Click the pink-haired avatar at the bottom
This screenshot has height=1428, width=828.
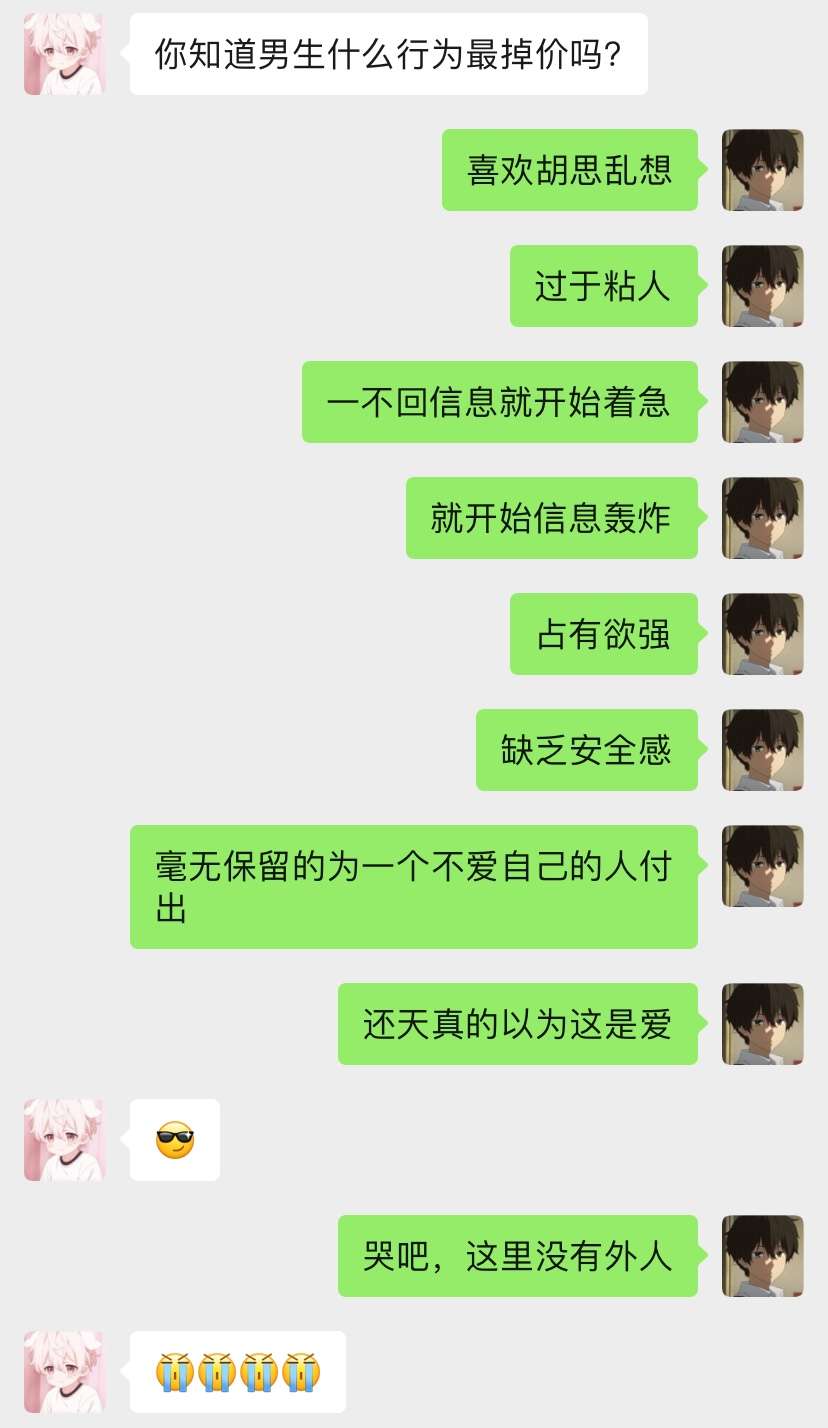(x=65, y=1373)
